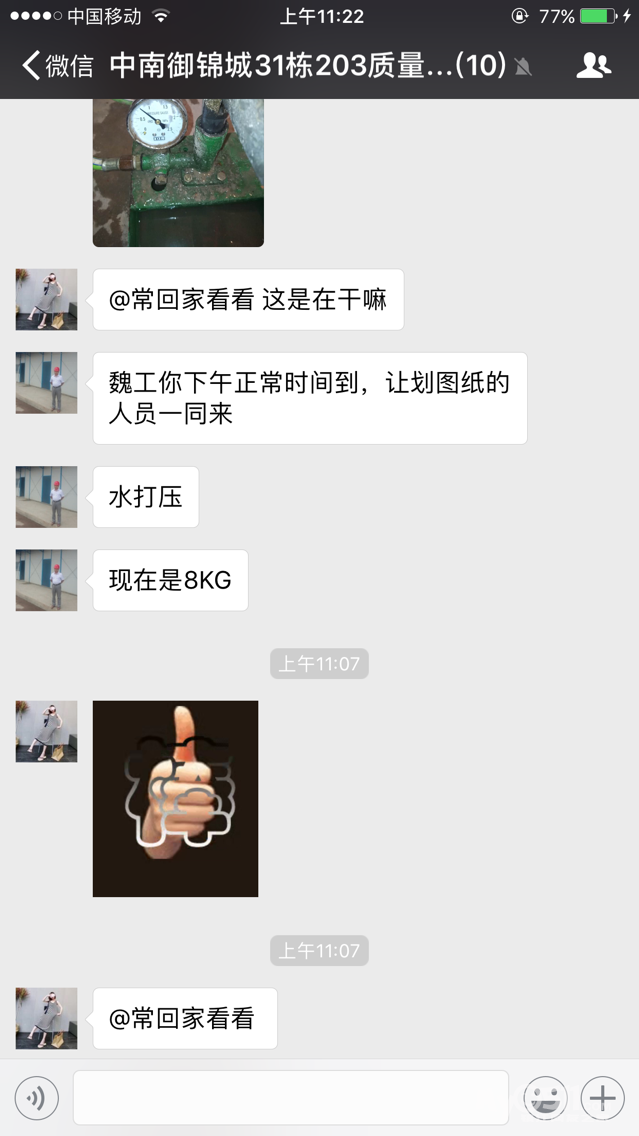The width and height of the screenshot is (639, 1136).
Task: Go back to the 微信 chat list
Action: coord(57,66)
